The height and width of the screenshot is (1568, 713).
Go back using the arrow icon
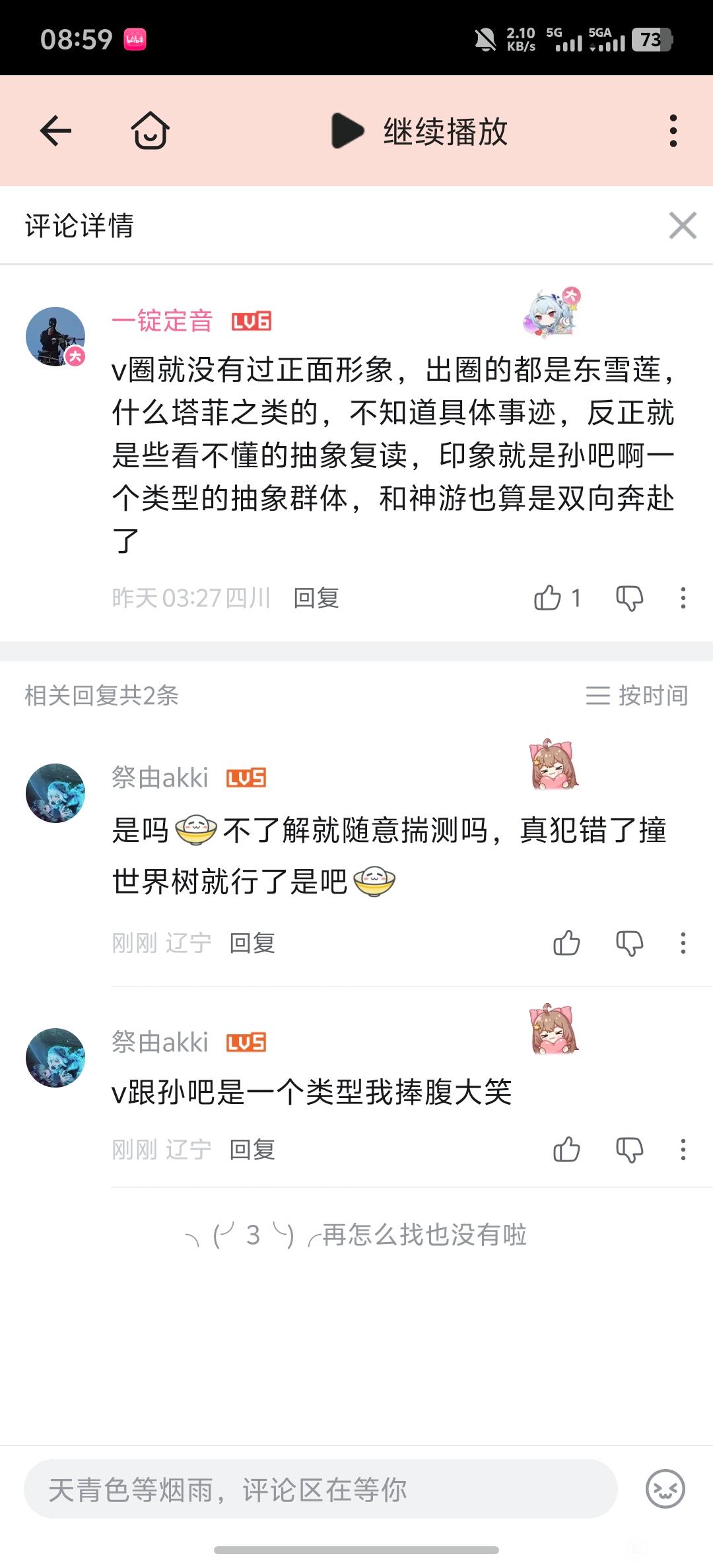pos(55,131)
